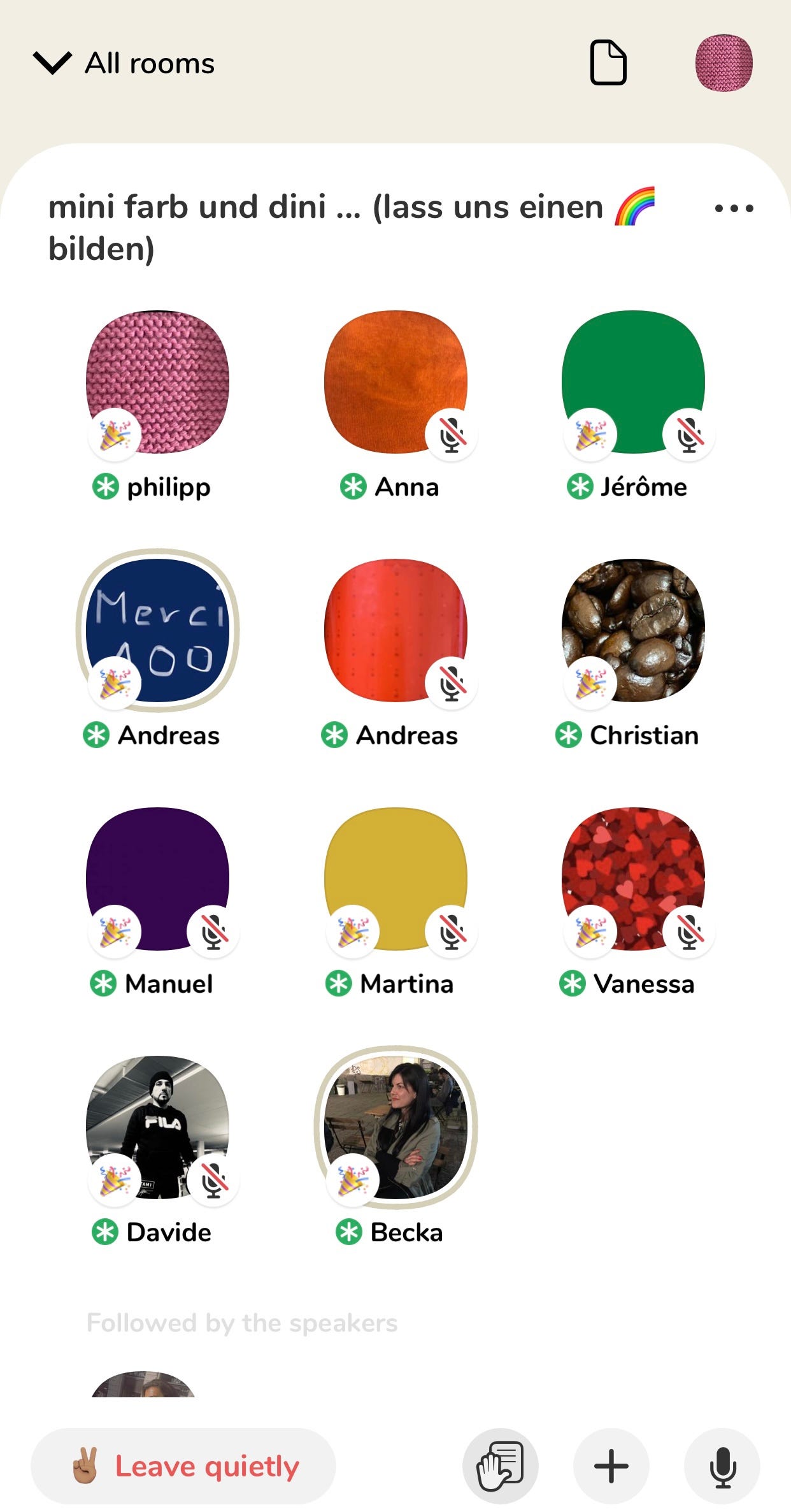View Jérôme's profile
Viewport: 791px width, 1512px height.
(x=633, y=382)
